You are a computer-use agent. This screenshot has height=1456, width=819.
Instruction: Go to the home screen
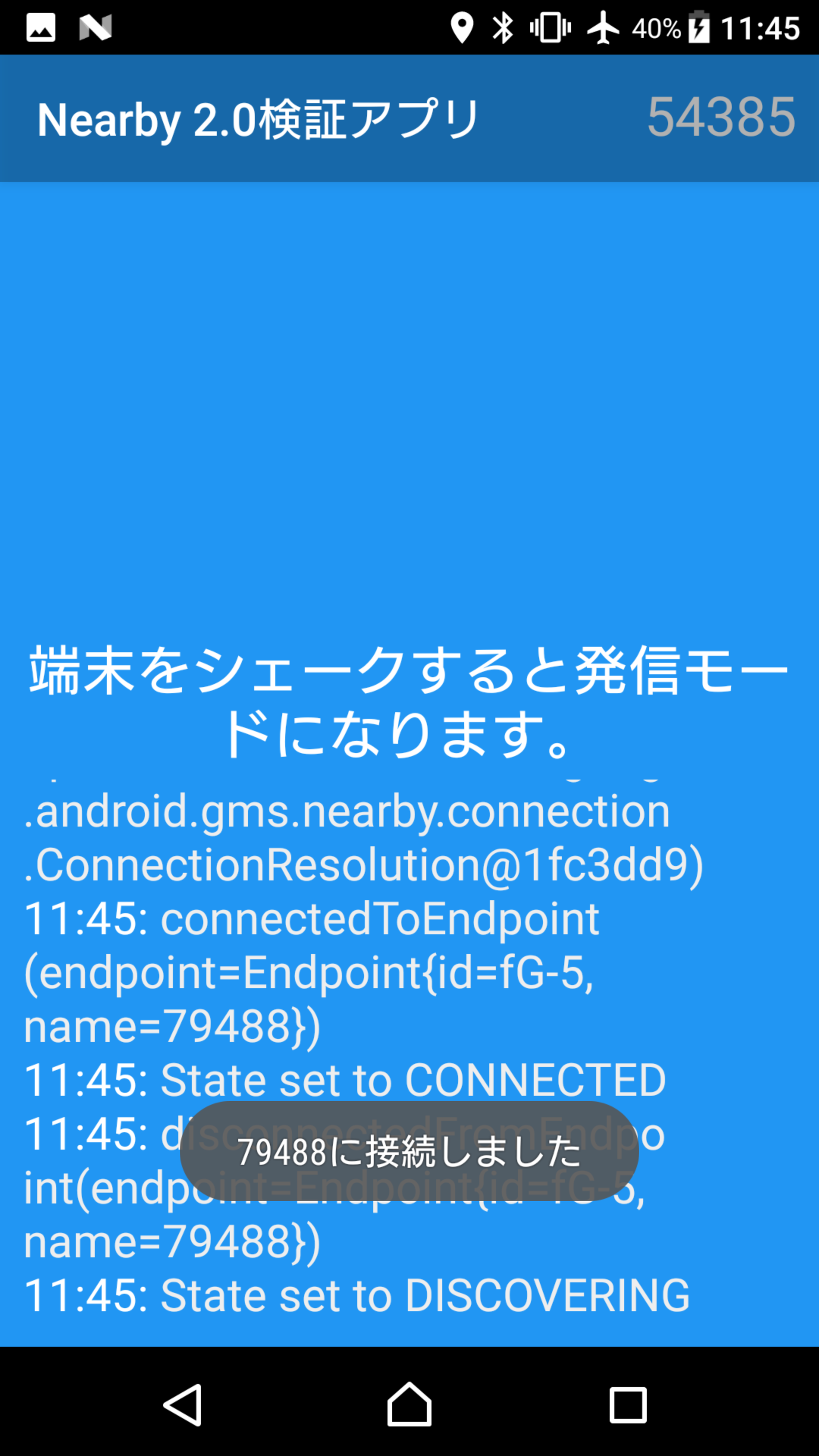point(409,1404)
